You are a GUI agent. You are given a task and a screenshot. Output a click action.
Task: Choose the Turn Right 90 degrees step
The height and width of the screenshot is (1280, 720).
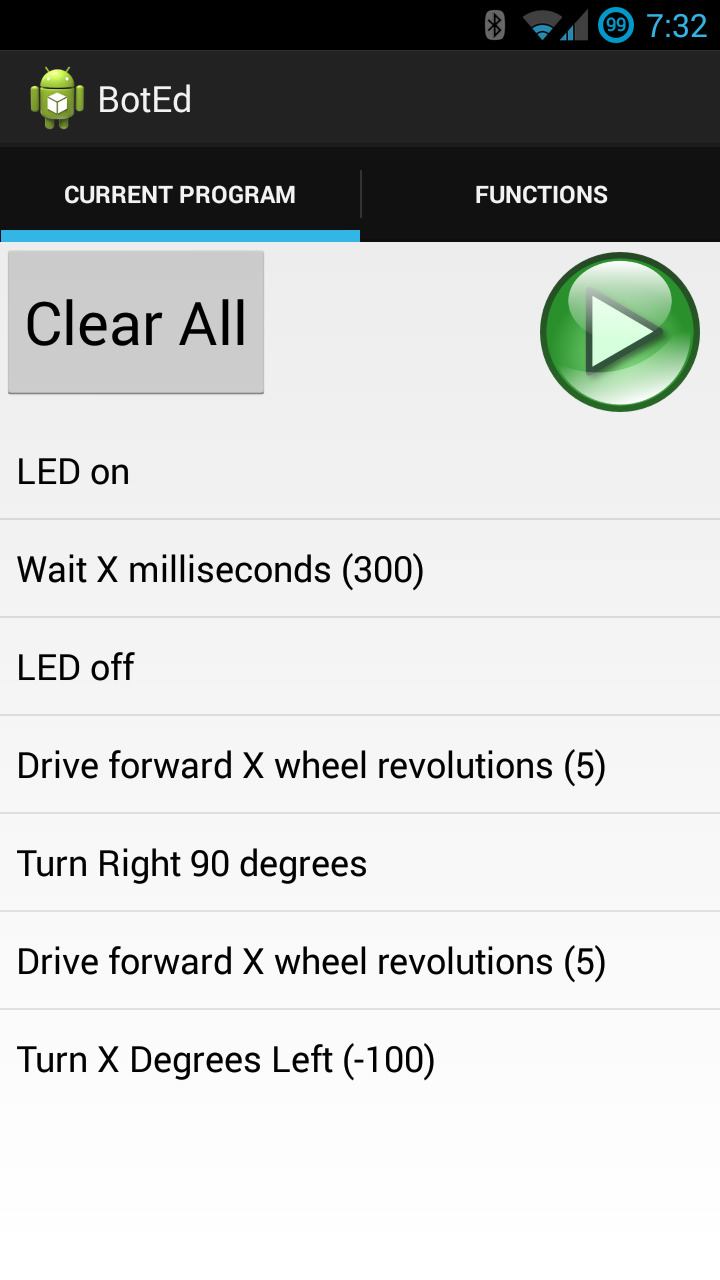360,863
